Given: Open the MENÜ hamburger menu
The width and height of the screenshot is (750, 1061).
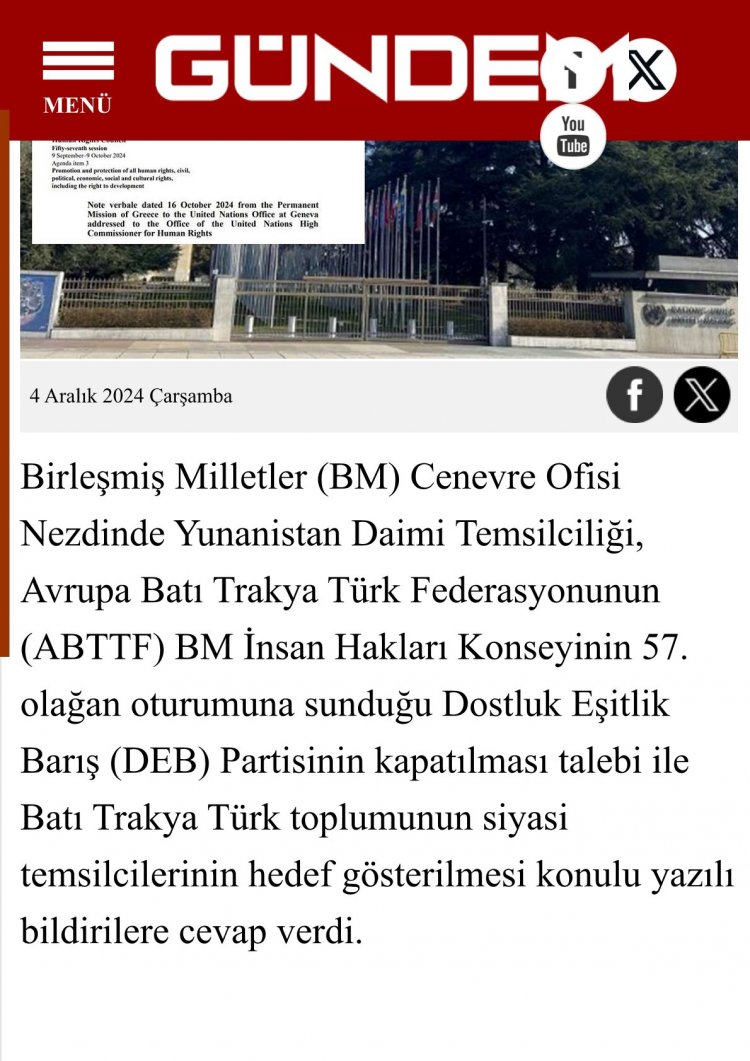Looking at the screenshot, I should [77, 77].
